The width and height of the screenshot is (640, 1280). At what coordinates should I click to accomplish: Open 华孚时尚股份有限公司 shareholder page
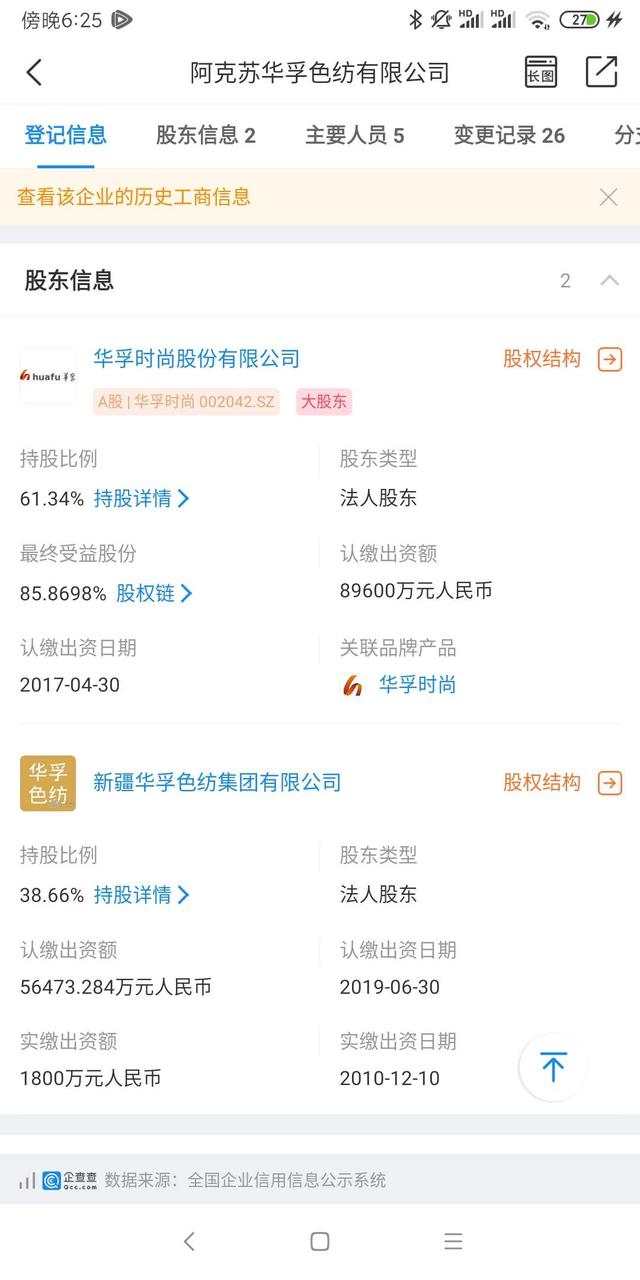click(197, 359)
